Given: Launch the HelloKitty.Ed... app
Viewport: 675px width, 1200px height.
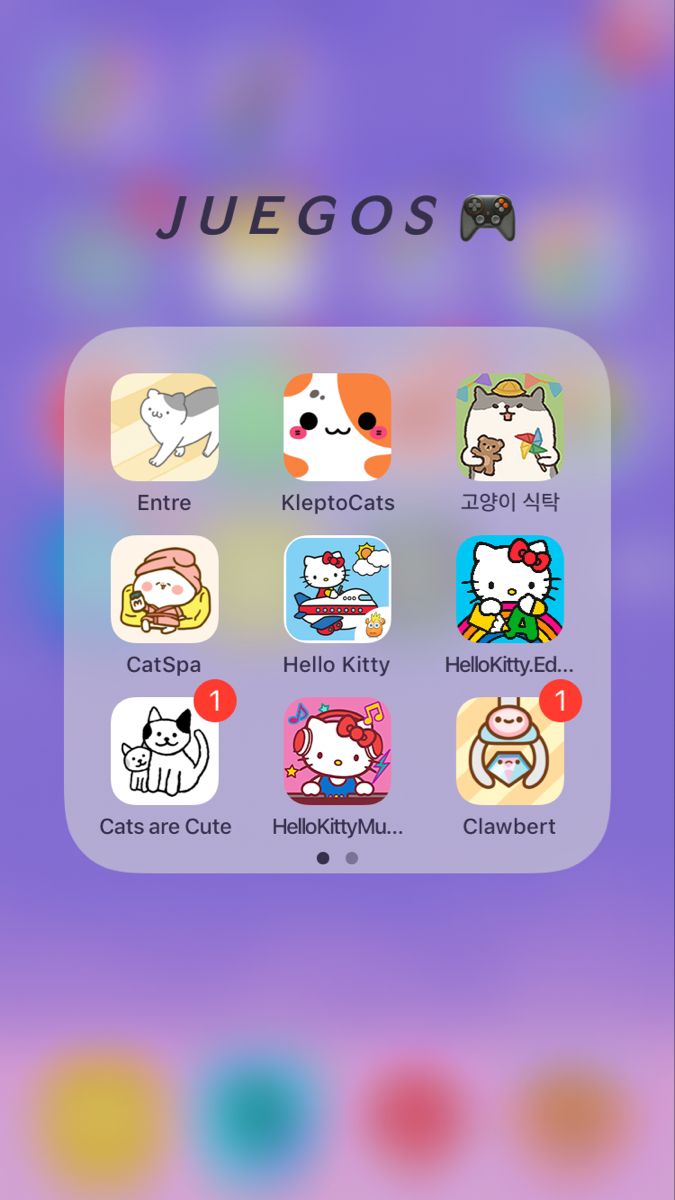Looking at the screenshot, I should point(509,589).
